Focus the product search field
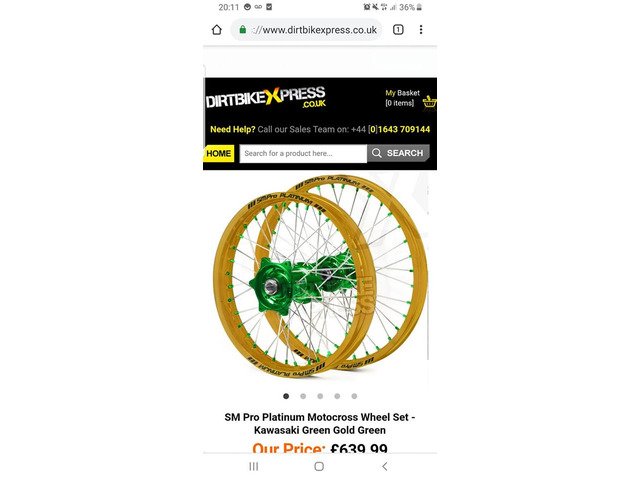640x480 pixels. (x=302, y=154)
